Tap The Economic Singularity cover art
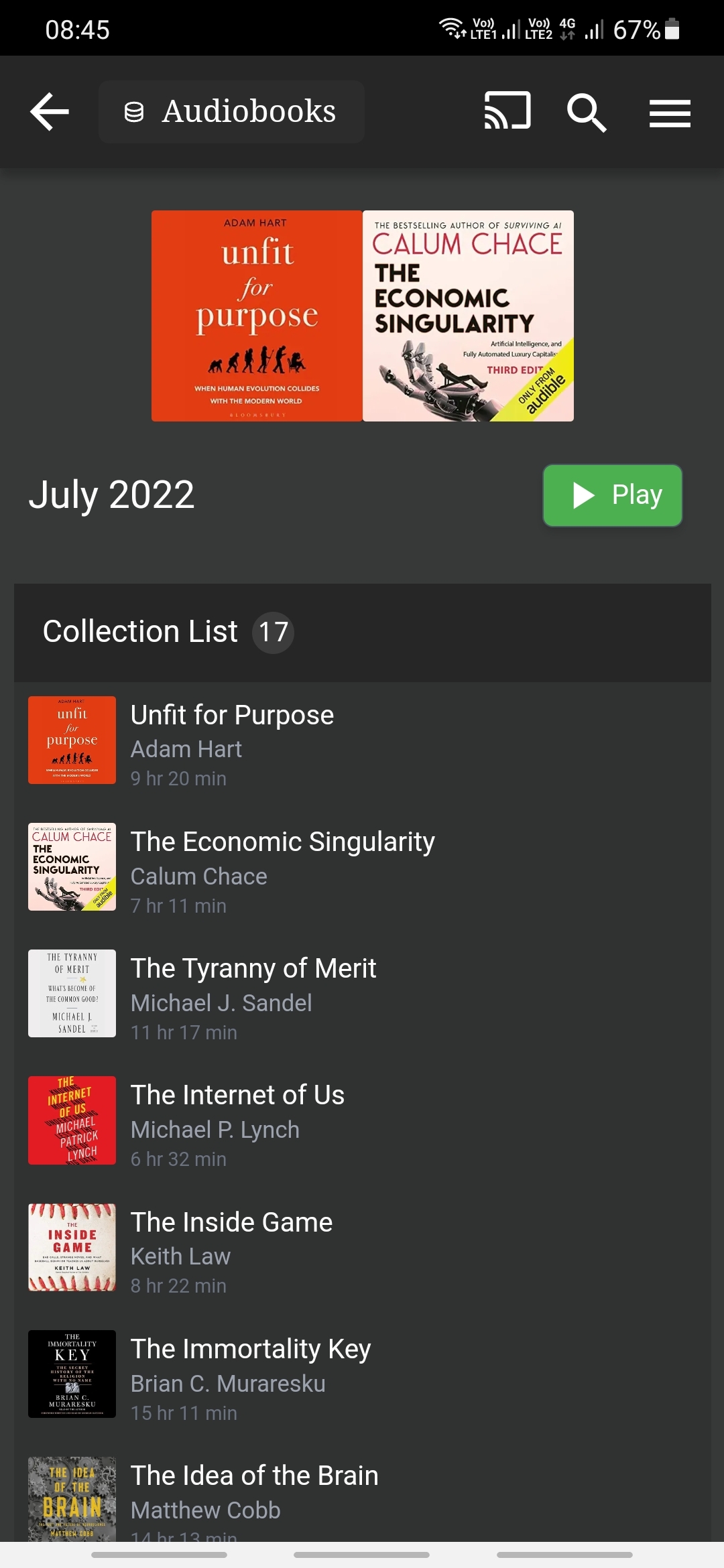 (71, 866)
